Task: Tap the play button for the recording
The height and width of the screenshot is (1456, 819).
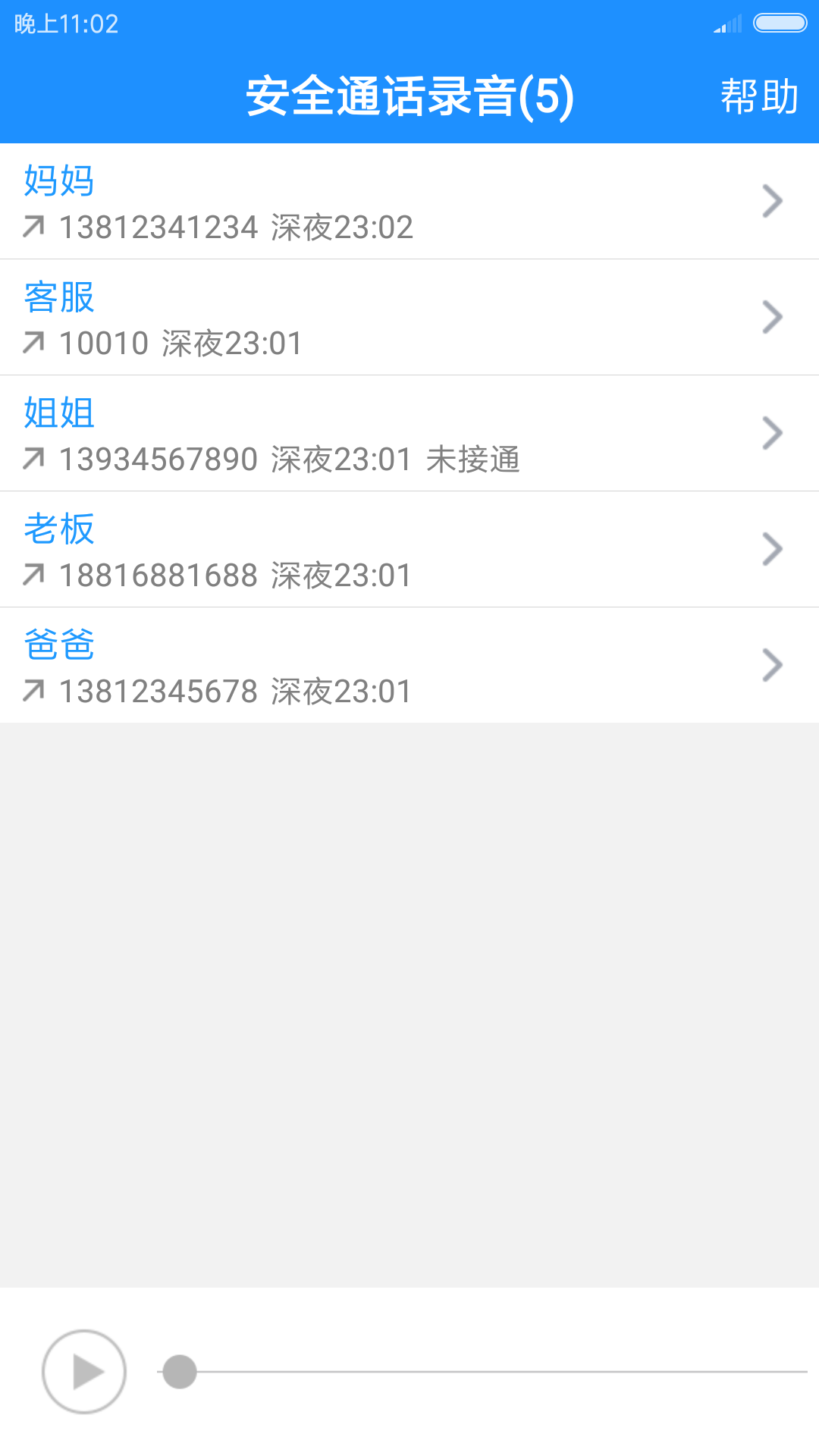Action: click(83, 1371)
